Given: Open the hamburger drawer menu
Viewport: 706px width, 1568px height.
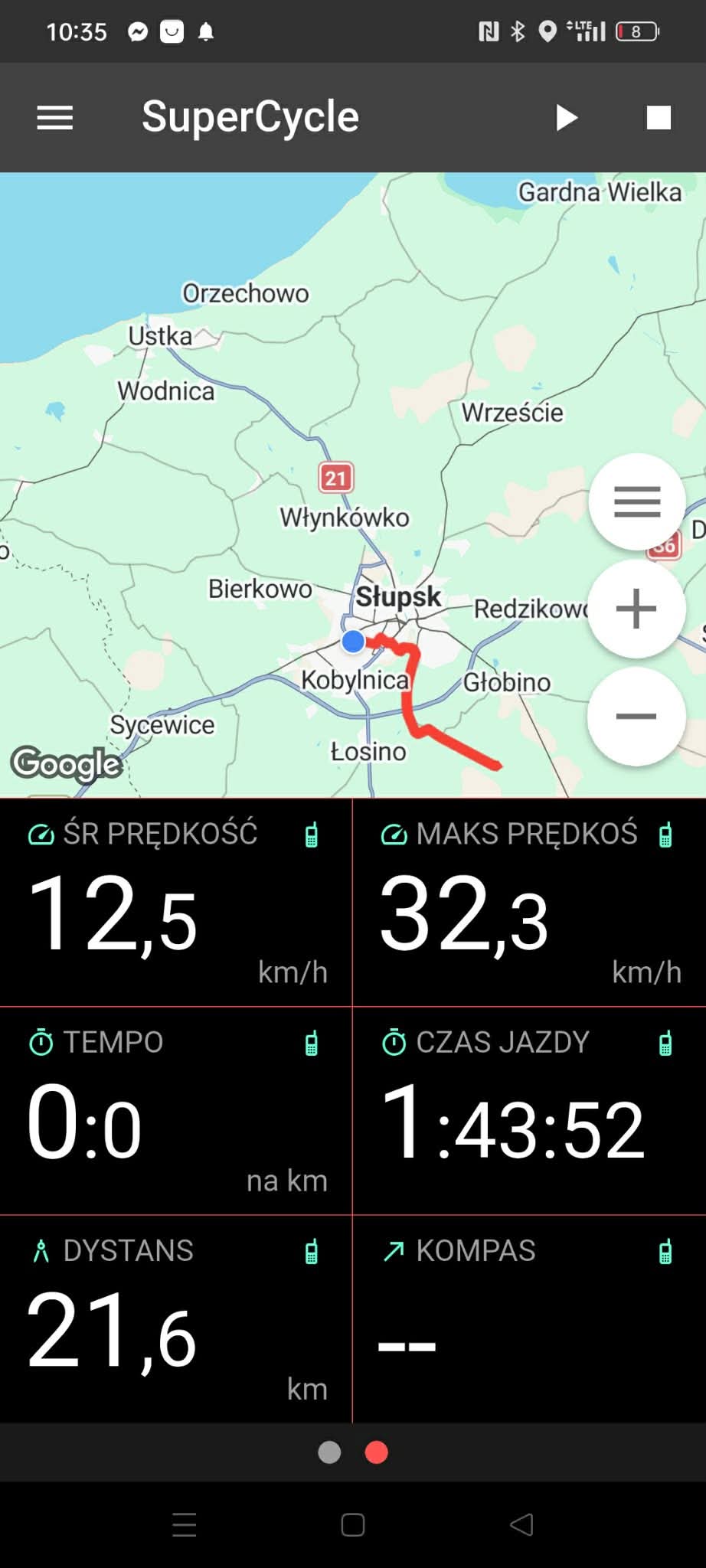Looking at the screenshot, I should [x=55, y=118].
